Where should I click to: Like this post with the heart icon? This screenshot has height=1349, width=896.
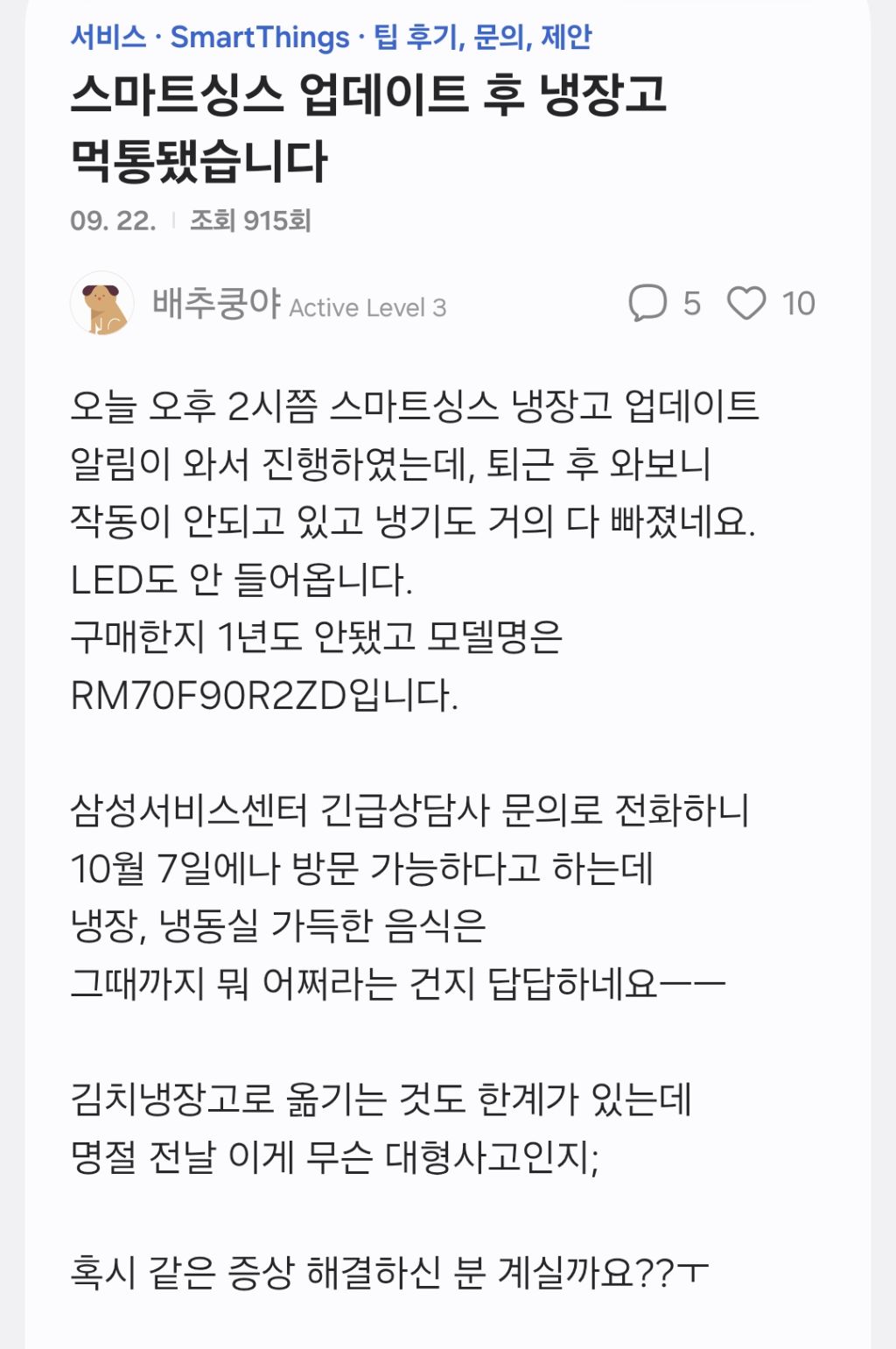tap(746, 304)
